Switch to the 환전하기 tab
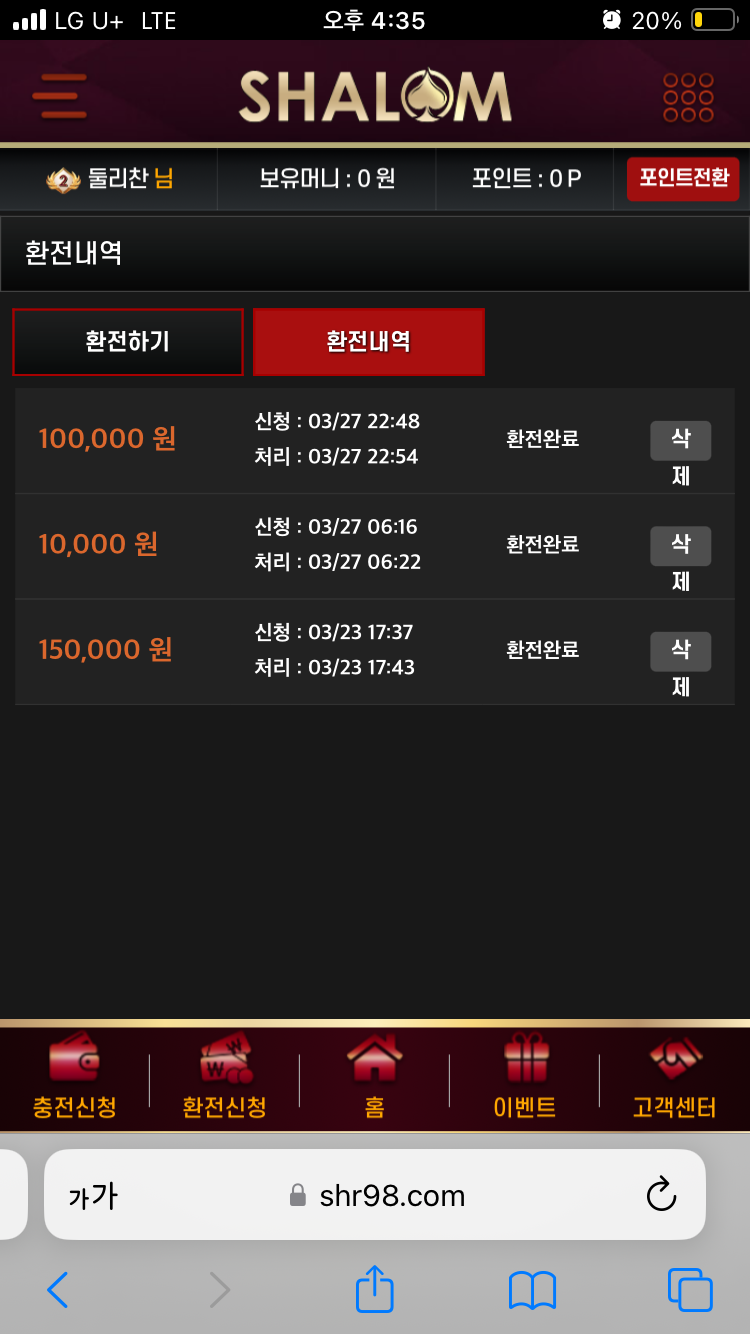The image size is (750, 1334). pyautogui.click(x=128, y=342)
